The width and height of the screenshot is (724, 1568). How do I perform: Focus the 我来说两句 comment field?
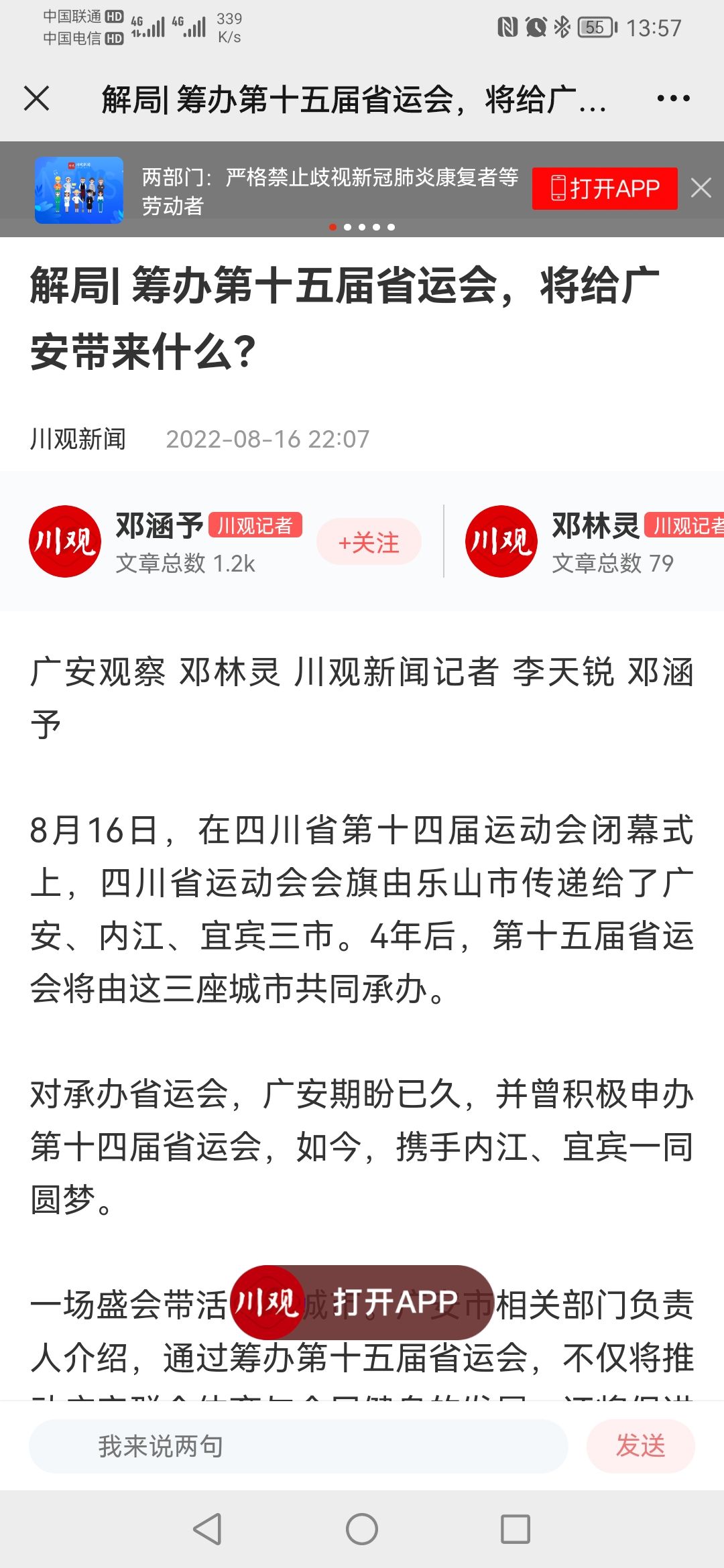click(x=298, y=1446)
